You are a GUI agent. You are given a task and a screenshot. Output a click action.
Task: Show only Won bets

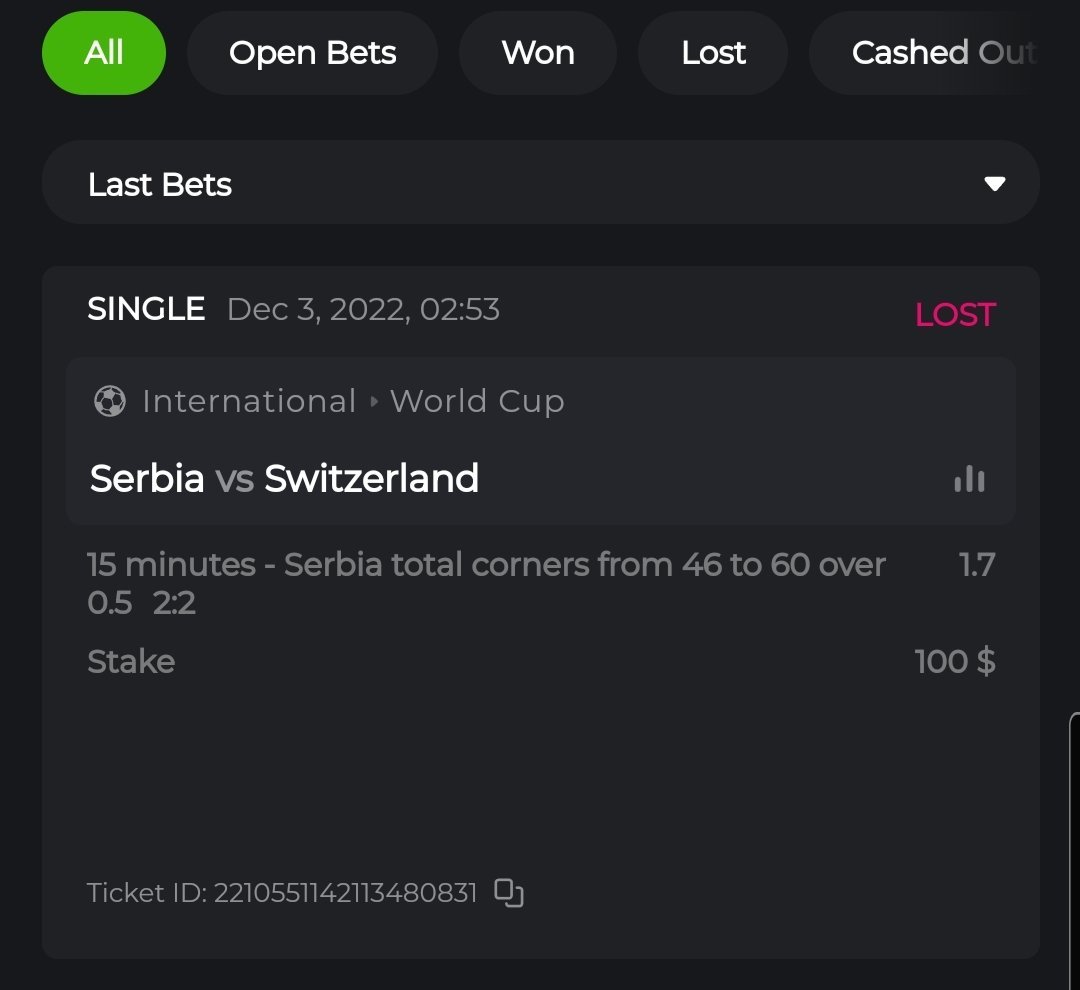coord(538,53)
